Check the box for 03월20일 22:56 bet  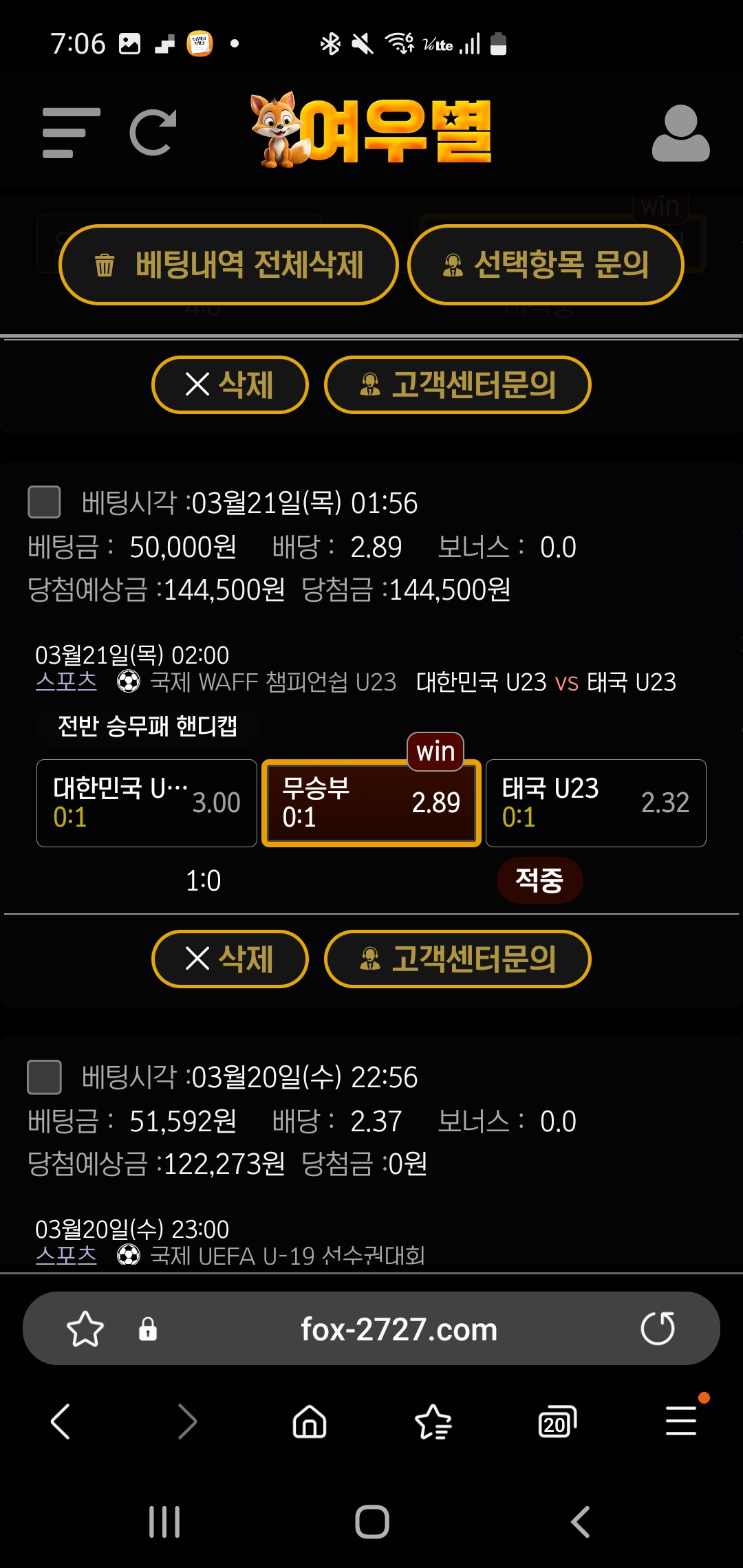pos(44,1077)
